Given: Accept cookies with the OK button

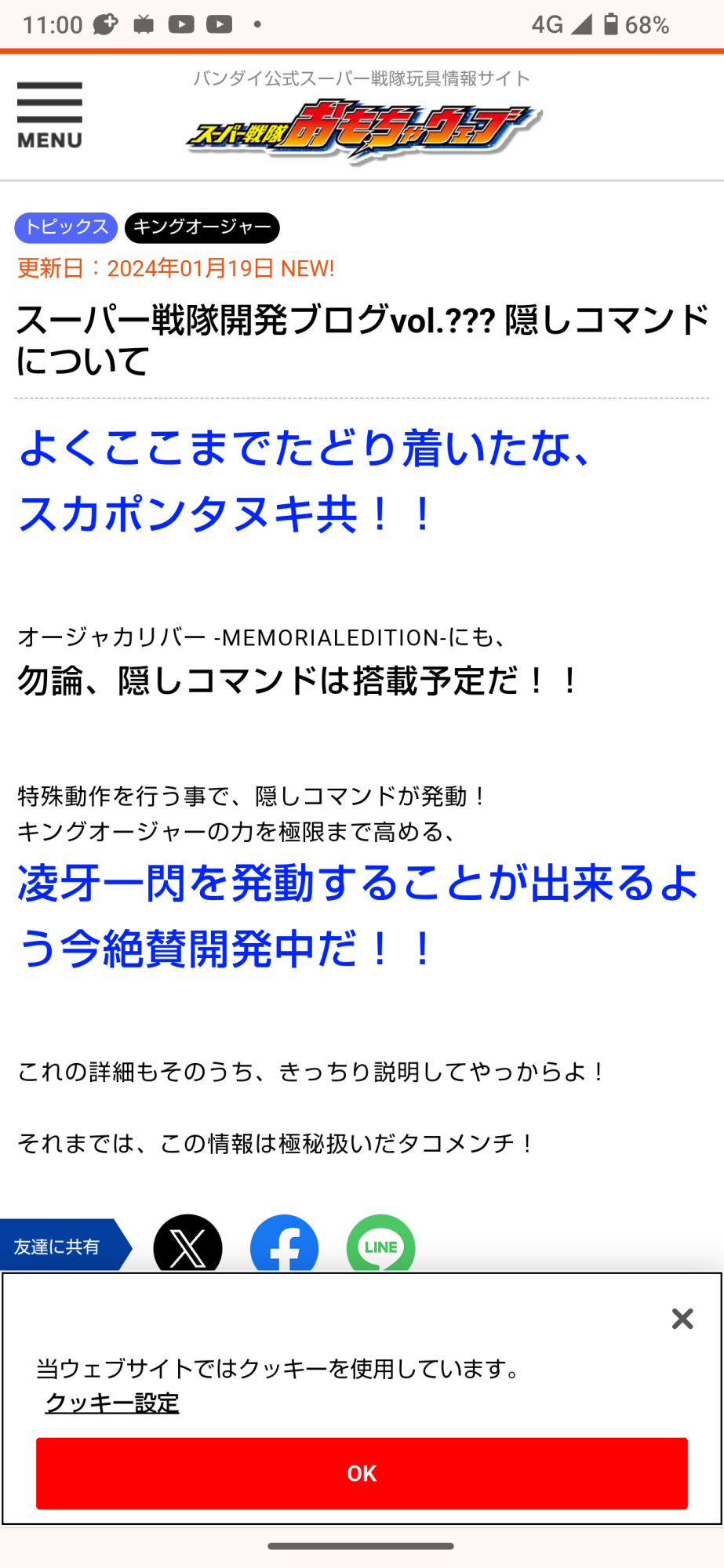Looking at the screenshot, I should 362,1473.
